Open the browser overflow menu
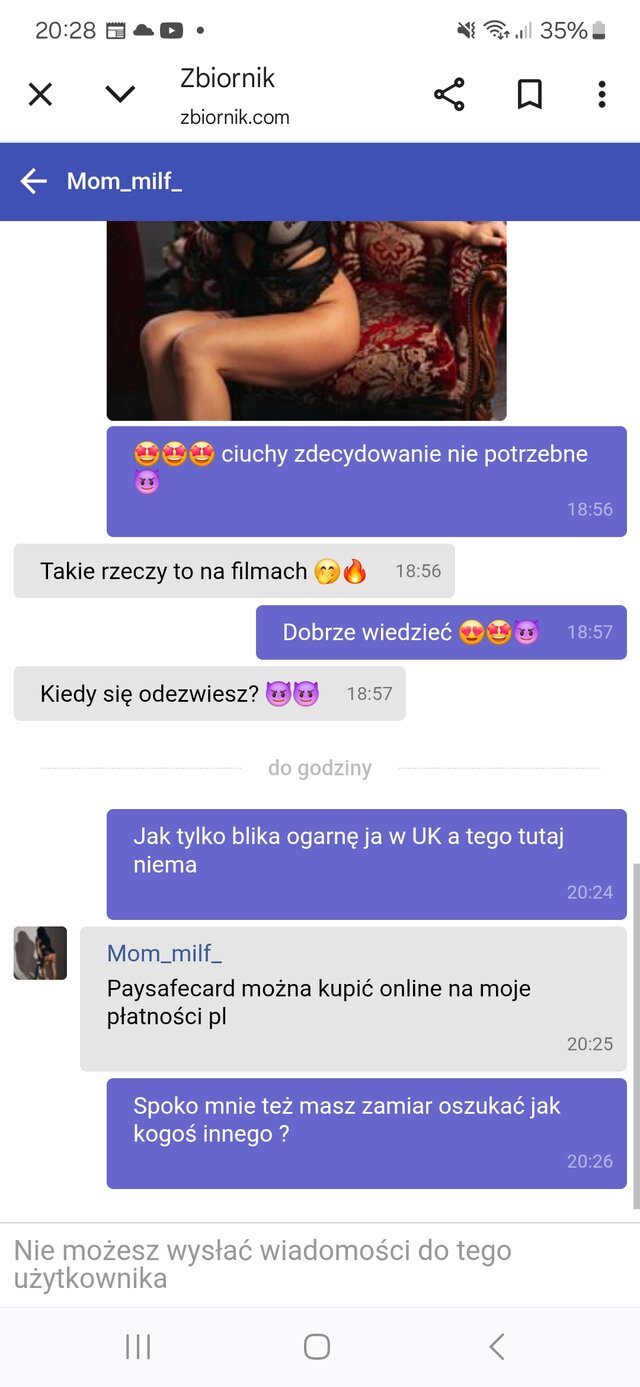The image size is (640, 1387). [x=601, y=95]
